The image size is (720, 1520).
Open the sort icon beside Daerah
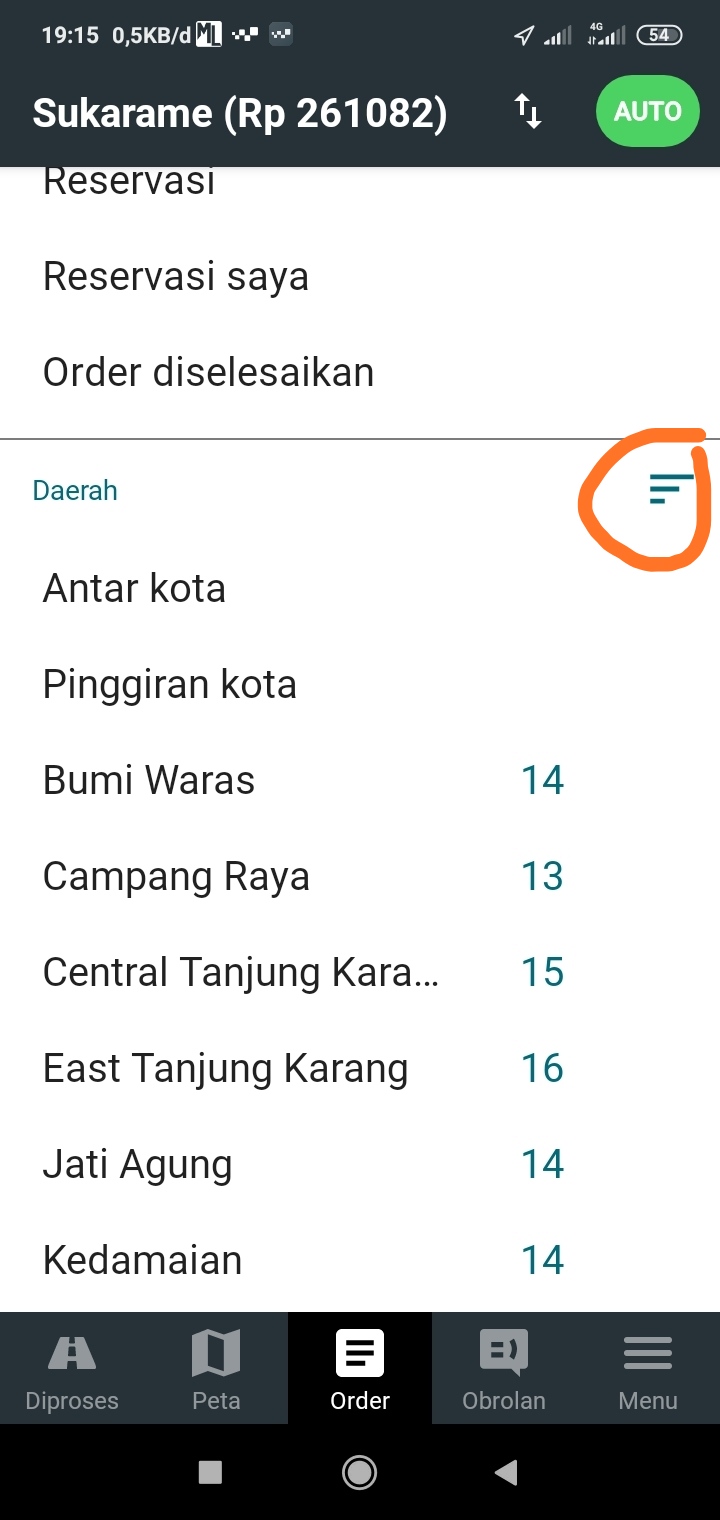671,488
